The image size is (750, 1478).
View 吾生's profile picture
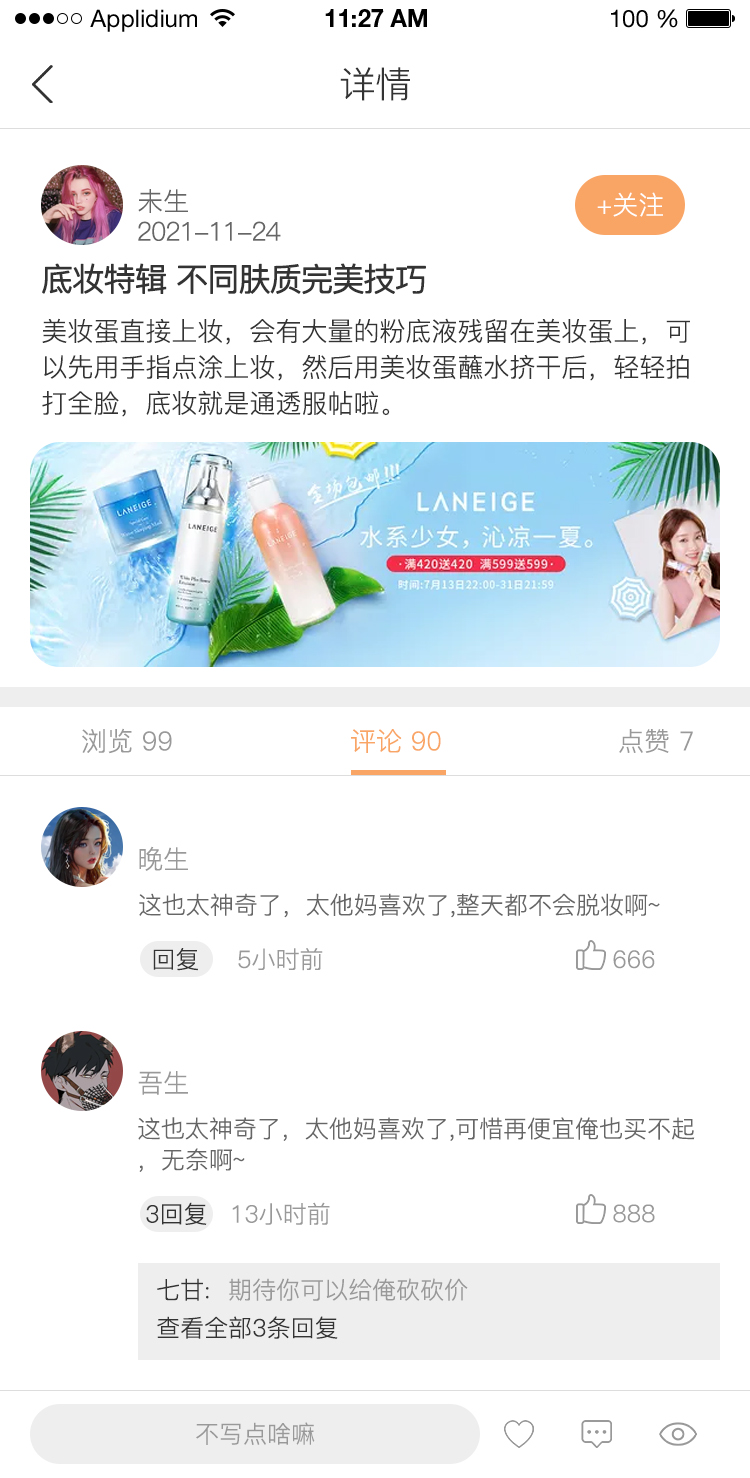point(82,1071)
